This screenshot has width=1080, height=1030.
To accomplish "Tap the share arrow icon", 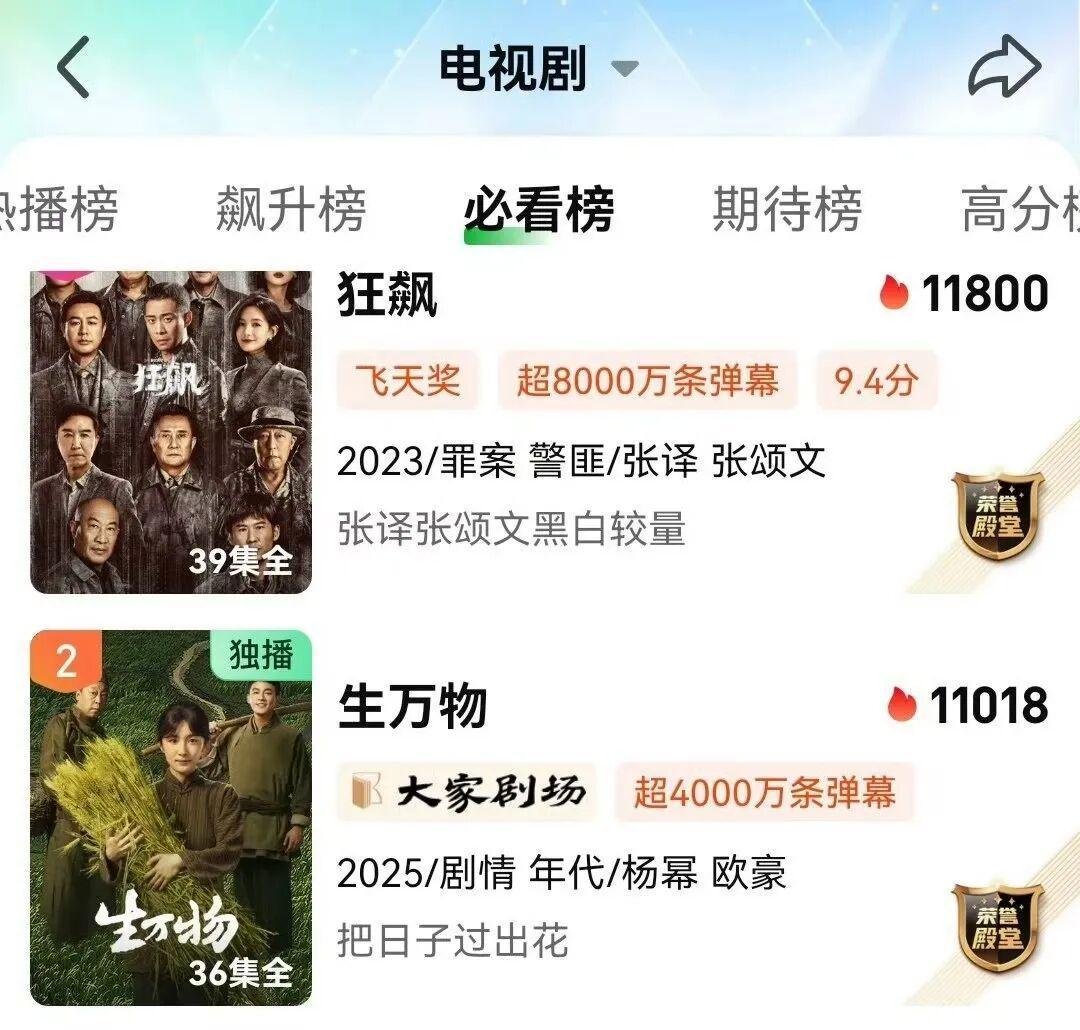I will 1004,68.
